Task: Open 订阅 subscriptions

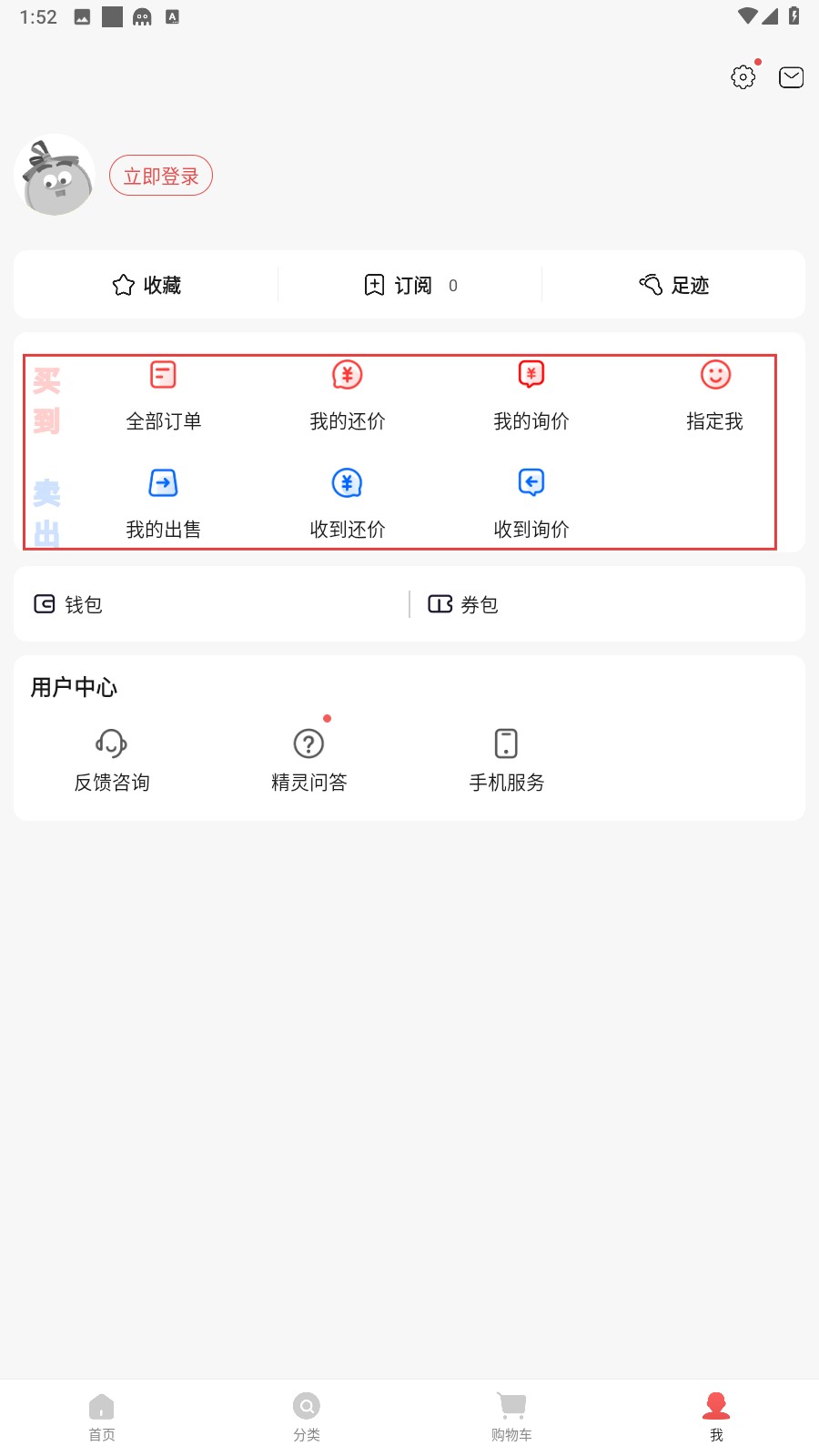Action: (409, 285)
